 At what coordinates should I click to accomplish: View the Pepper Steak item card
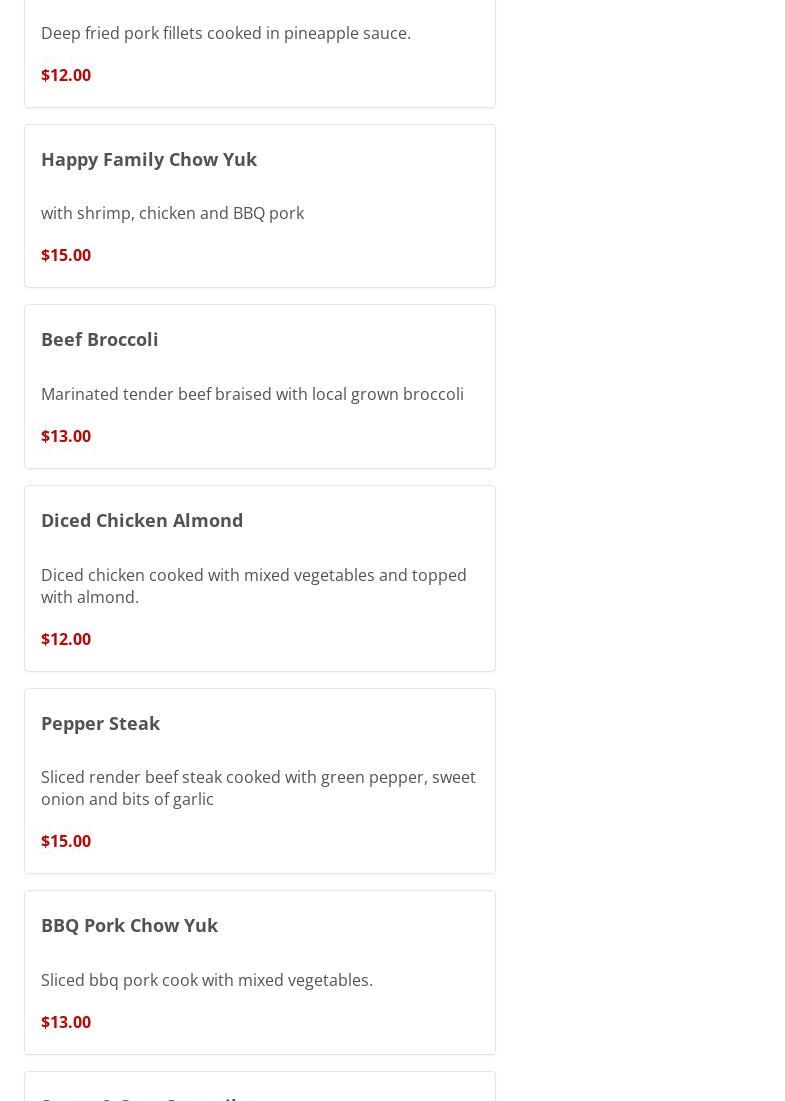259,780
